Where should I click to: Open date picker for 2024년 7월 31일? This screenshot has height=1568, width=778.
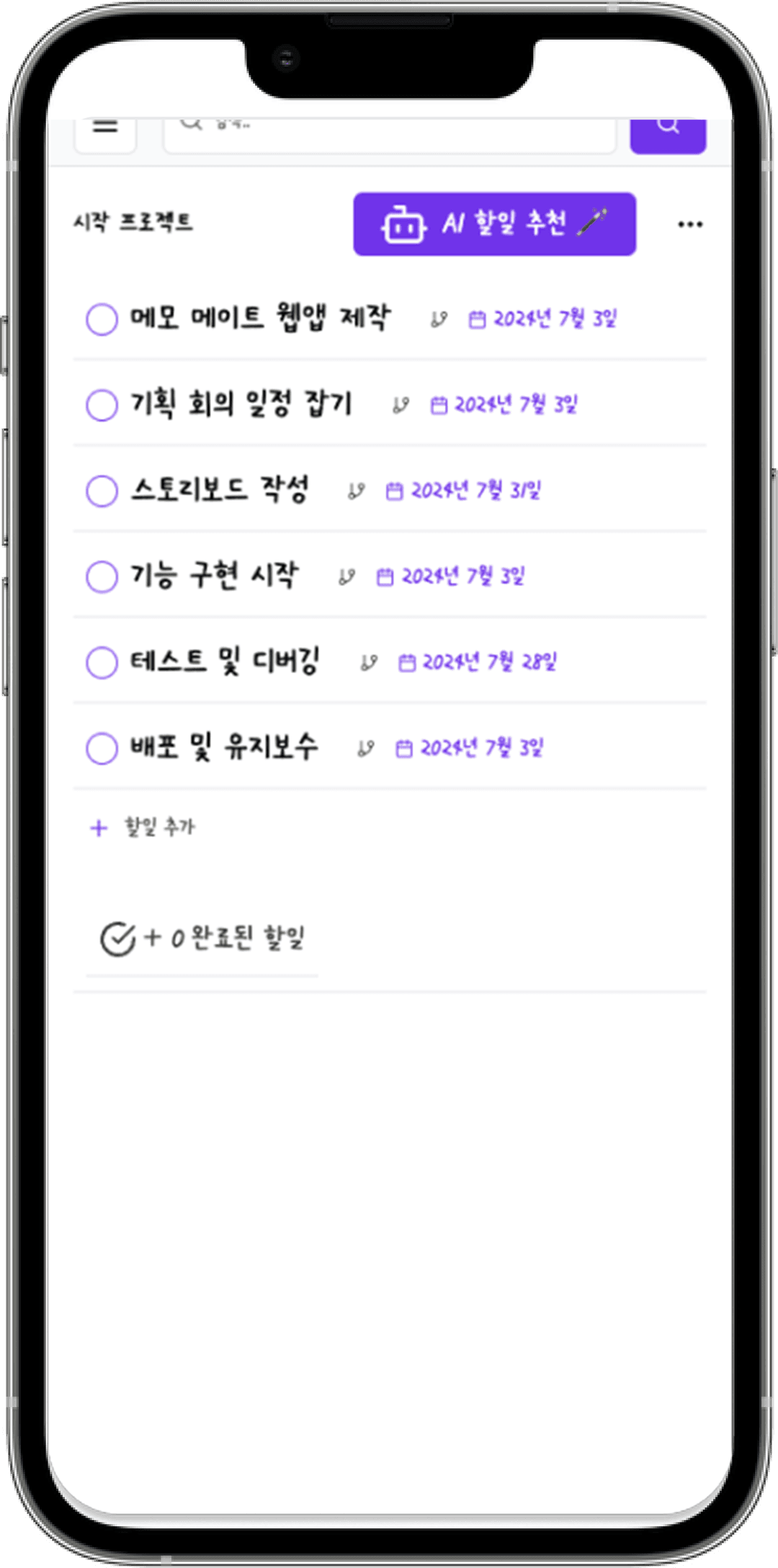click(x=476, y=490)
